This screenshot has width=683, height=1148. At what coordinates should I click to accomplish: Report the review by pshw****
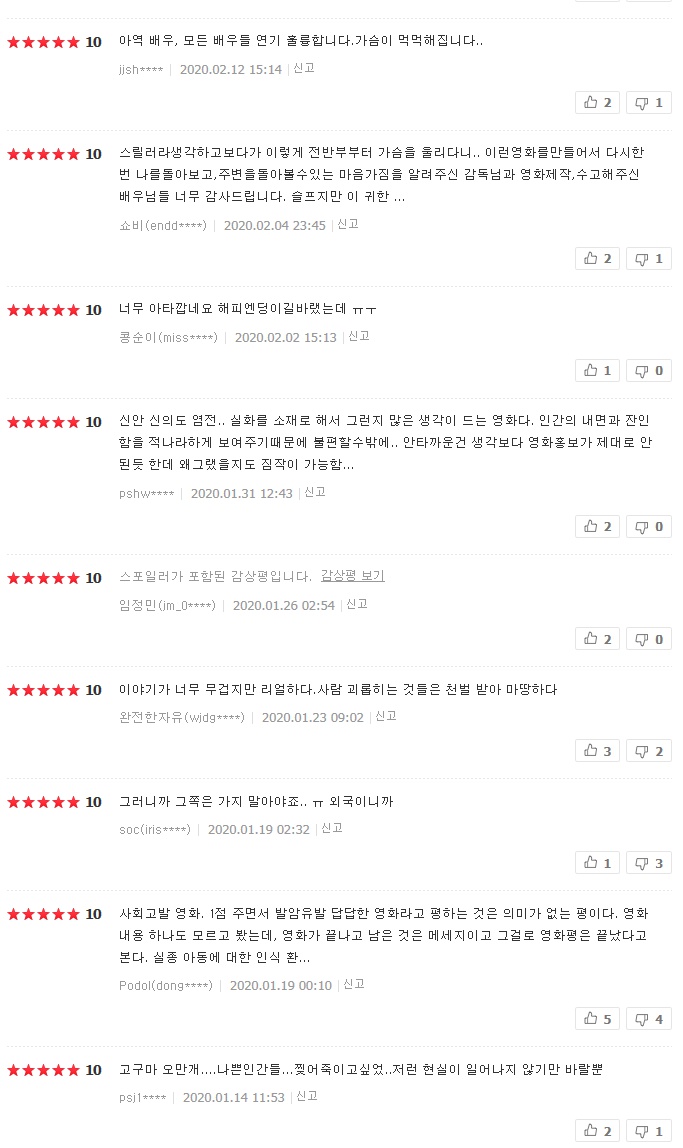(x=315, y=493)
